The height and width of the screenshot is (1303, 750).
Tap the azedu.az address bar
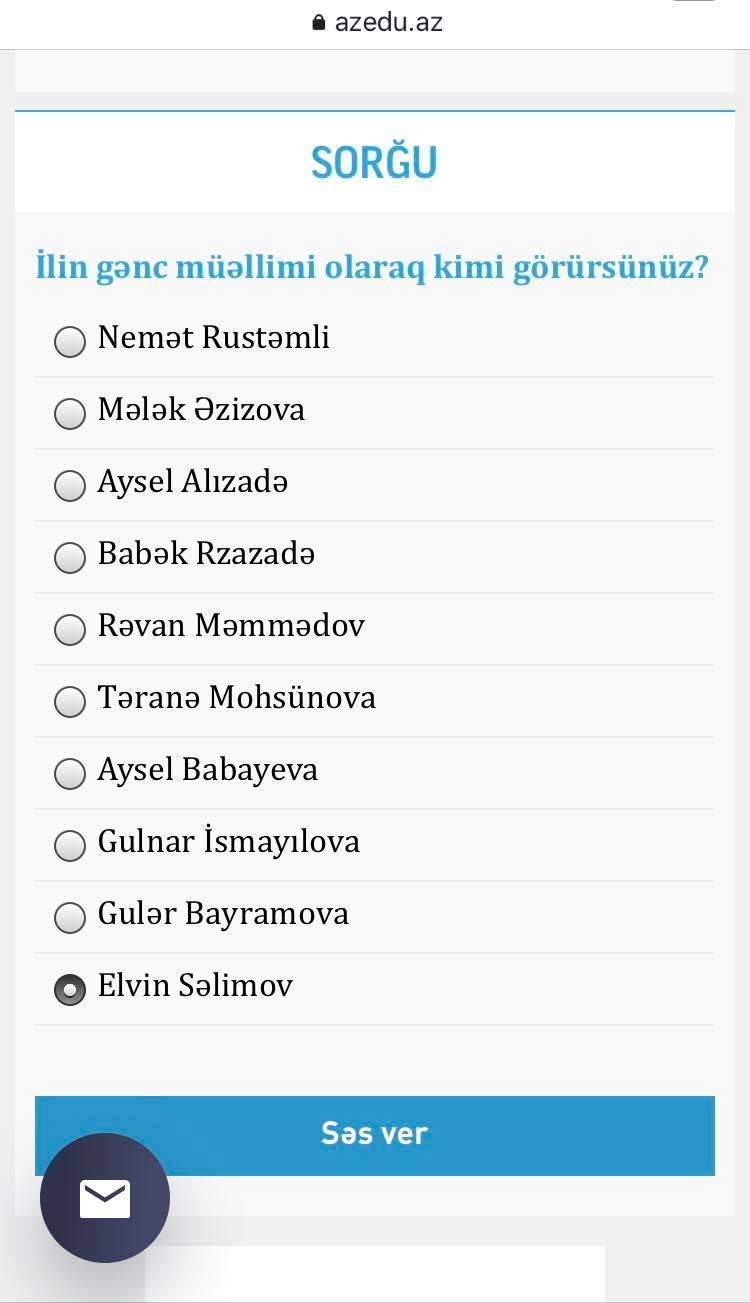[x=377, y=22]
